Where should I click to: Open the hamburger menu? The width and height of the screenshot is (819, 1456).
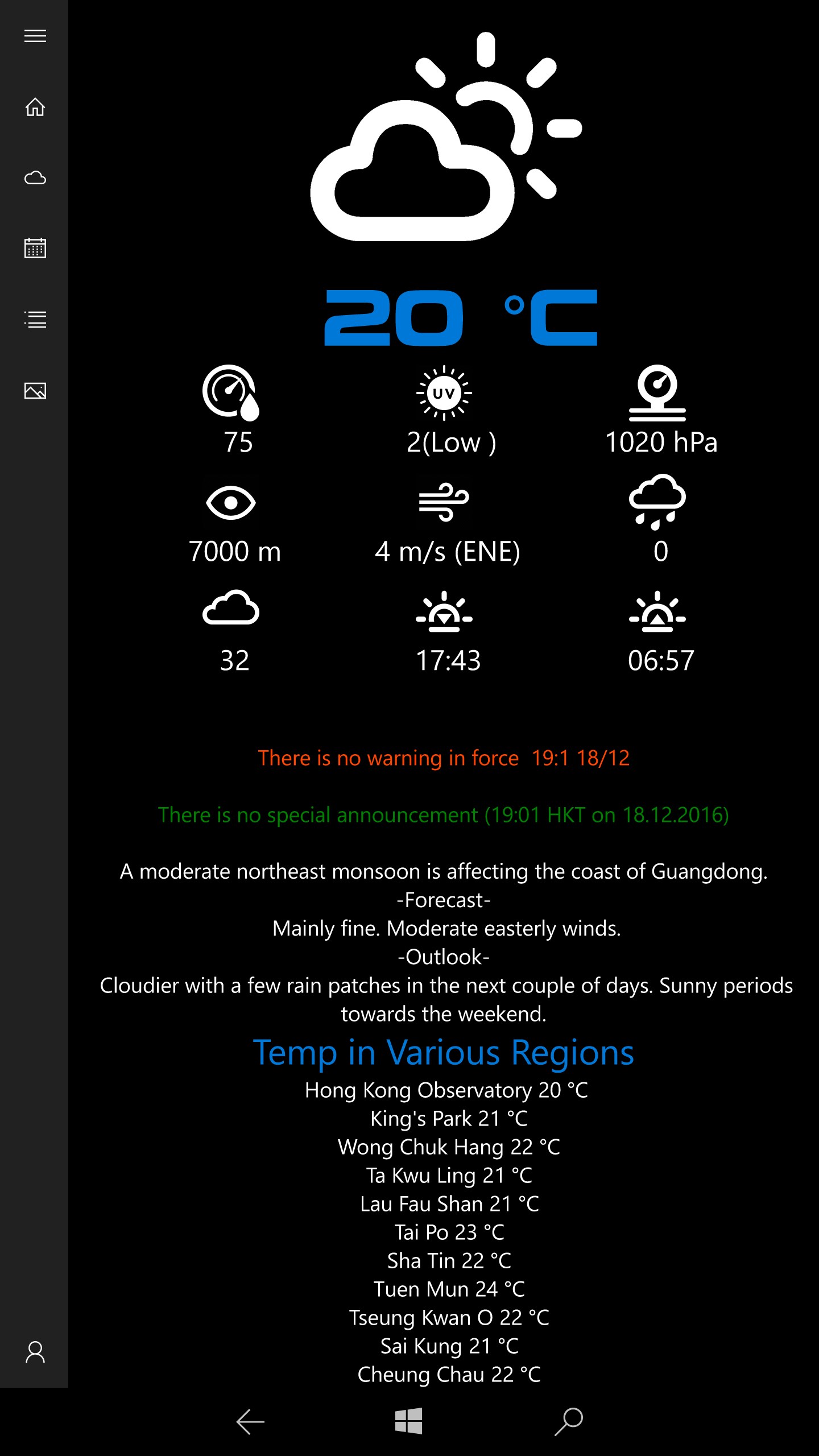pyautogui.click(x=35, y=36)
